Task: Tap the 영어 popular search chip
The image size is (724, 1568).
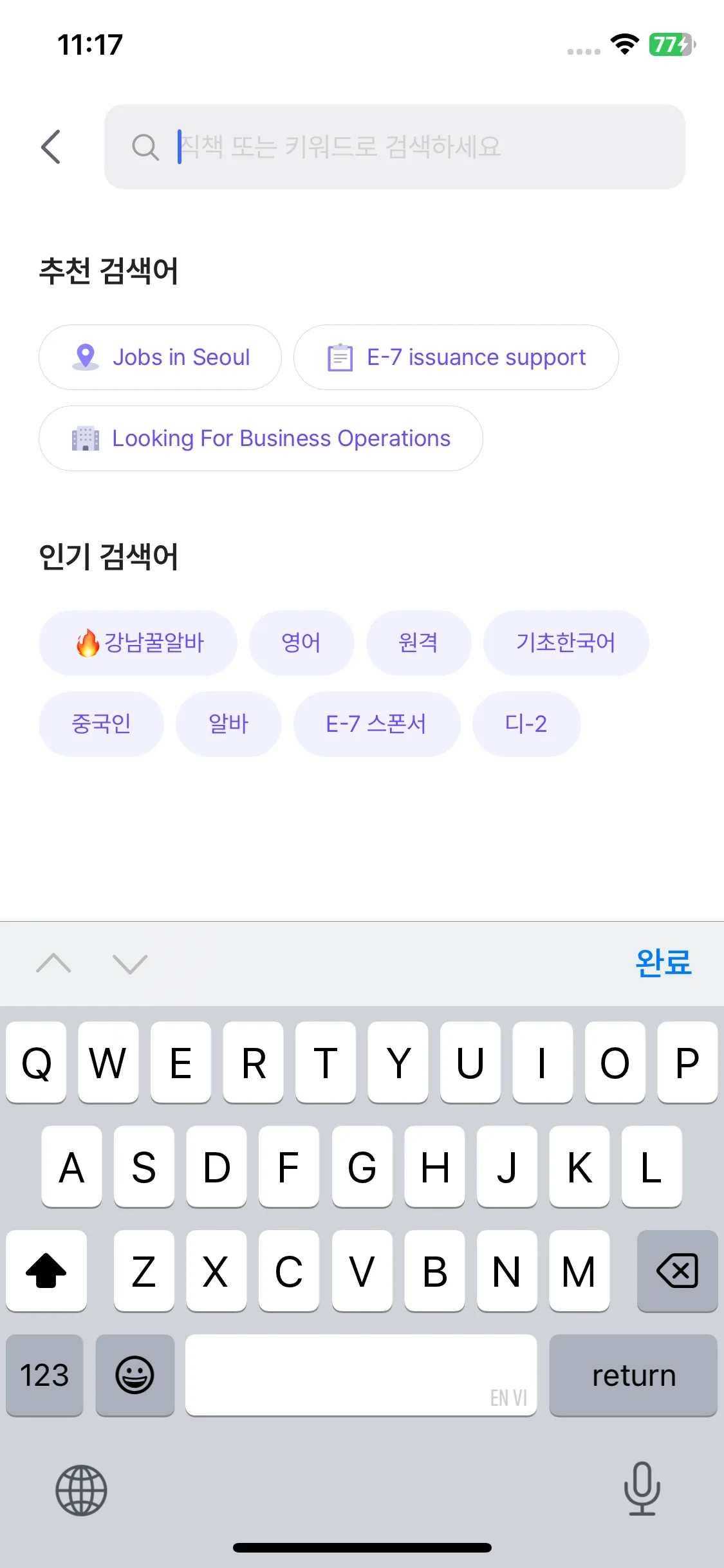Action: point(301,642)
